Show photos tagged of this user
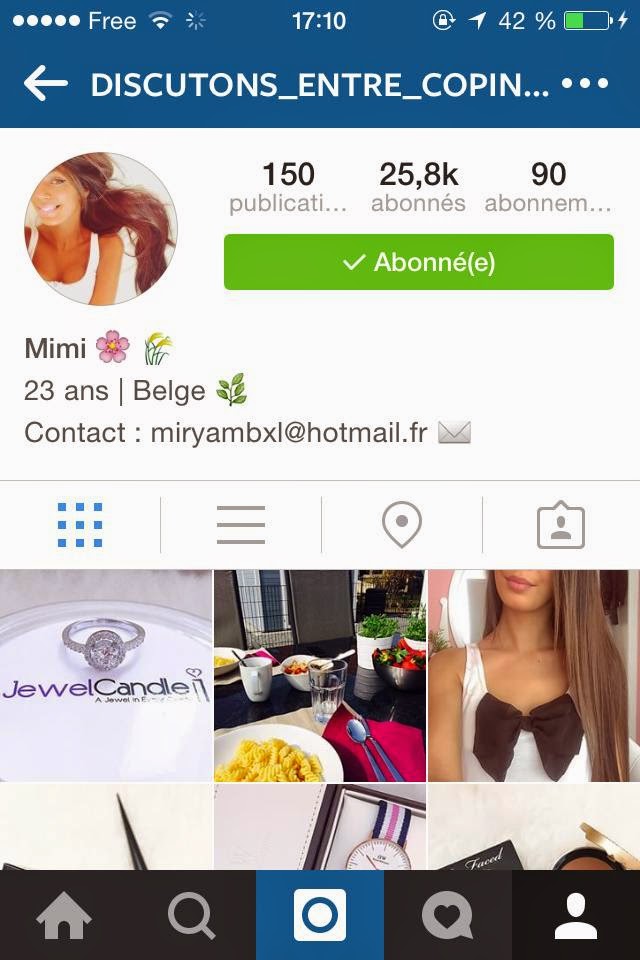Screen dimensions: 640x960 (x=561, y=525)
